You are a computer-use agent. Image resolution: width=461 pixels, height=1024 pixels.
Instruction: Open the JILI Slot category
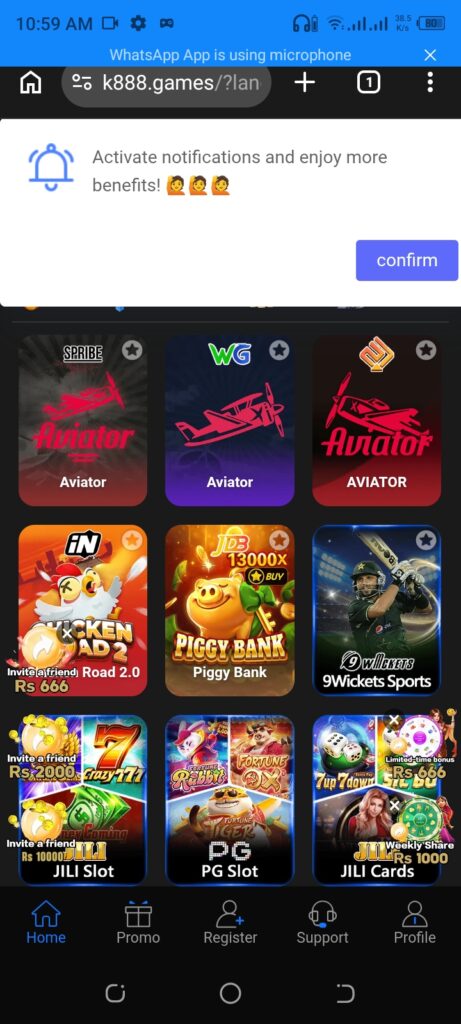(x=82, y=800)
